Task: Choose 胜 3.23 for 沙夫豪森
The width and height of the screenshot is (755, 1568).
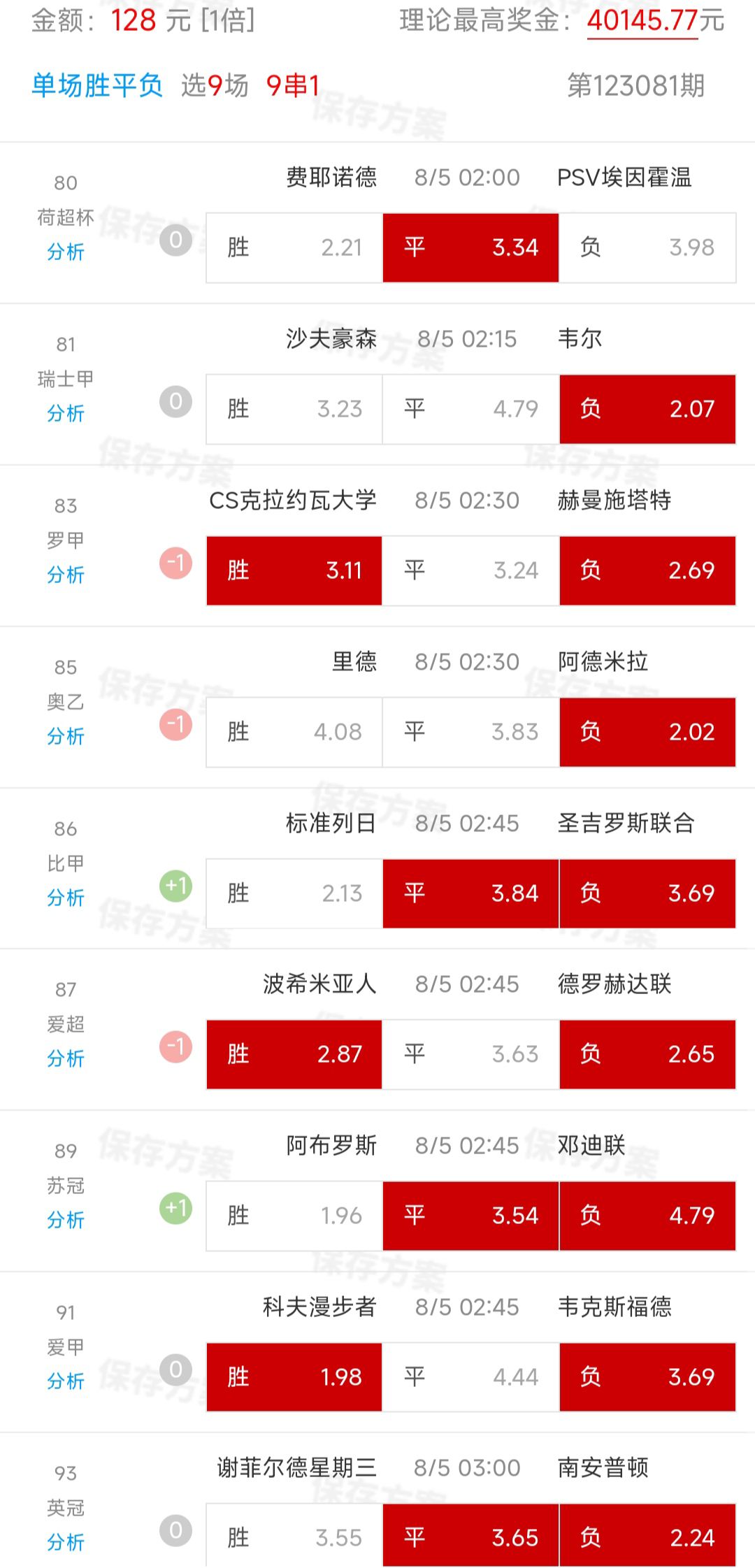Action: (294, 409)
